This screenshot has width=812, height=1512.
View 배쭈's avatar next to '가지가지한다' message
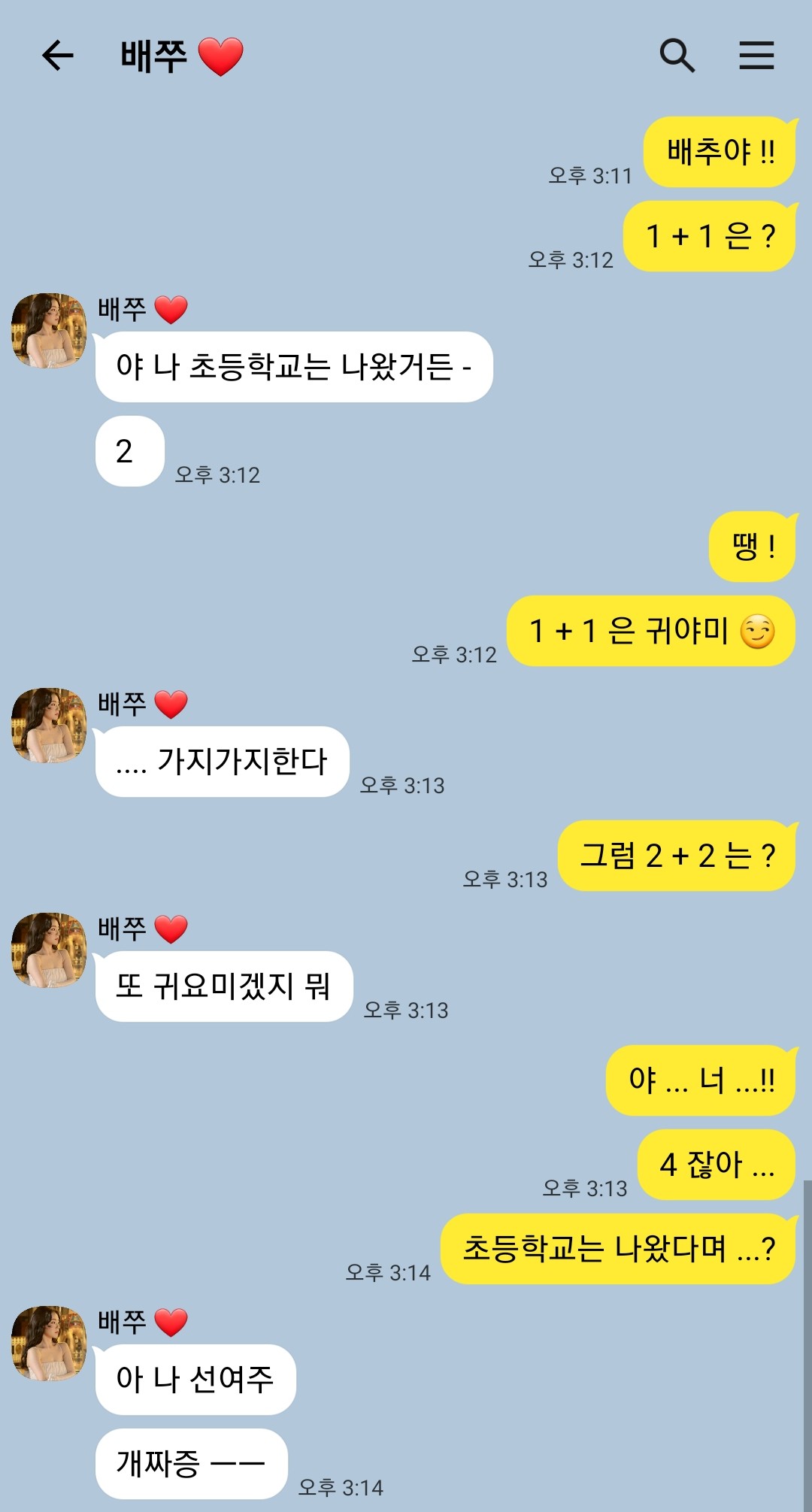[x=49, y=726]
